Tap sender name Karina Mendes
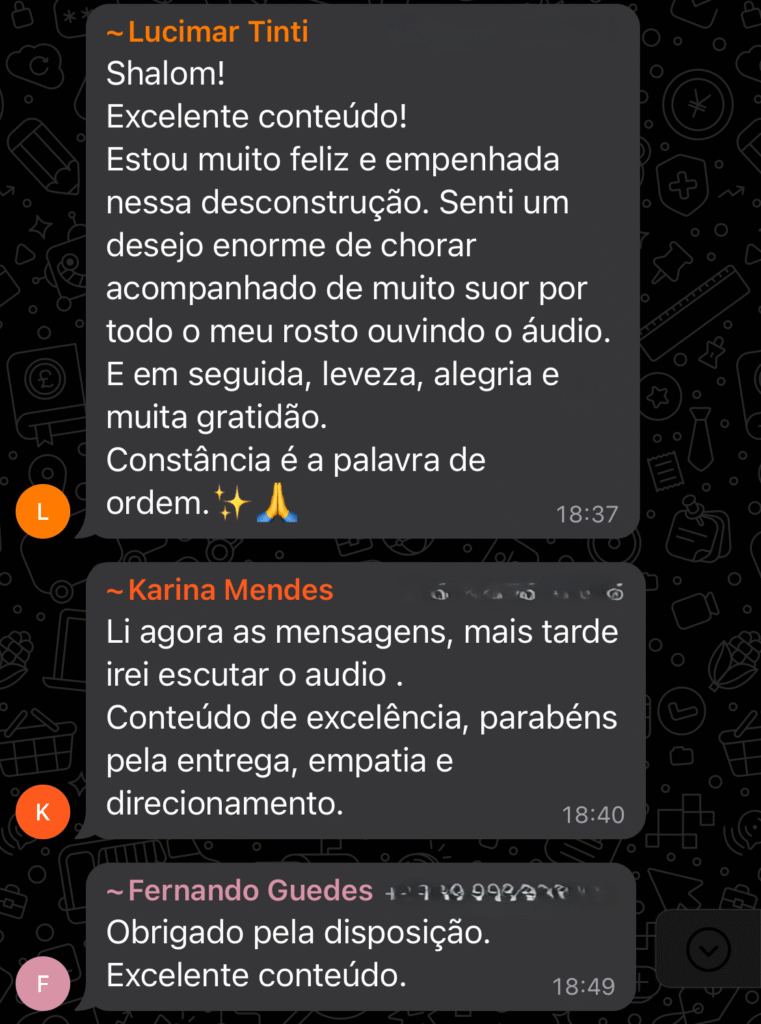Viewport: 761px width, 1024px height. tap(219, 590)
